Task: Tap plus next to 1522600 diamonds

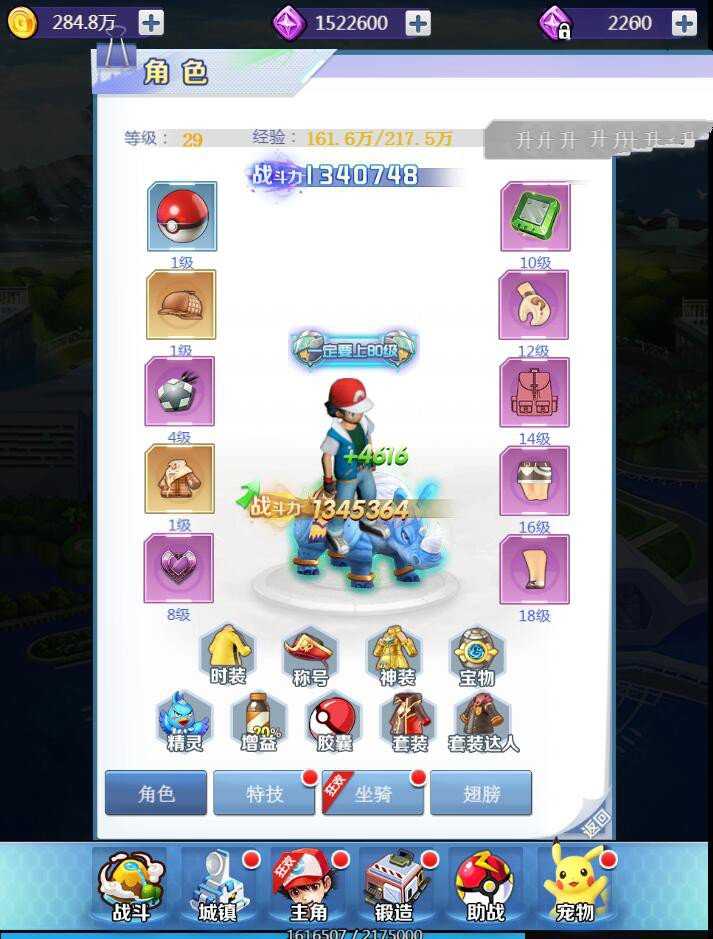Action: pos(418,22)
